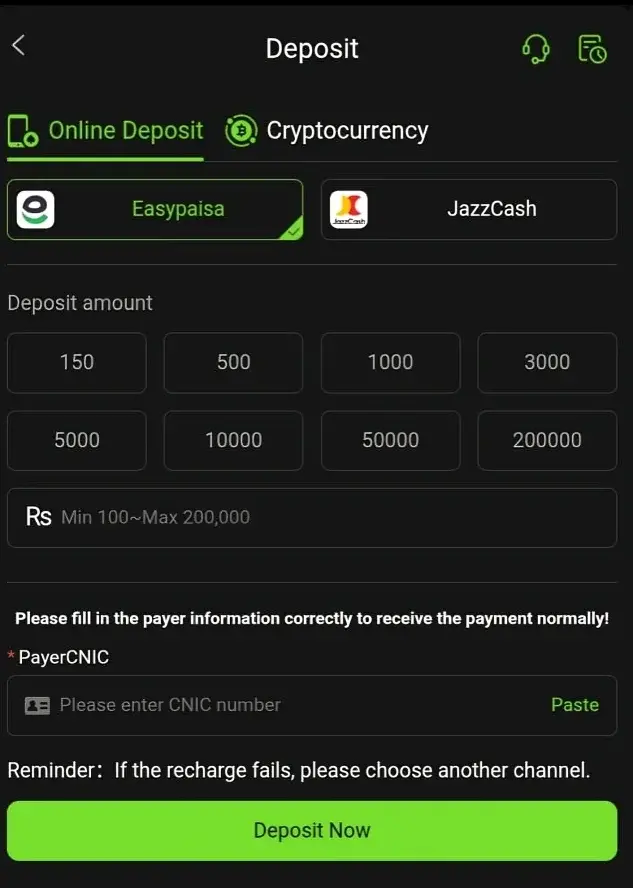Pick the 5000 deposit amount
Viewport: 633px width, 888px height.
(x=77, y=440)
